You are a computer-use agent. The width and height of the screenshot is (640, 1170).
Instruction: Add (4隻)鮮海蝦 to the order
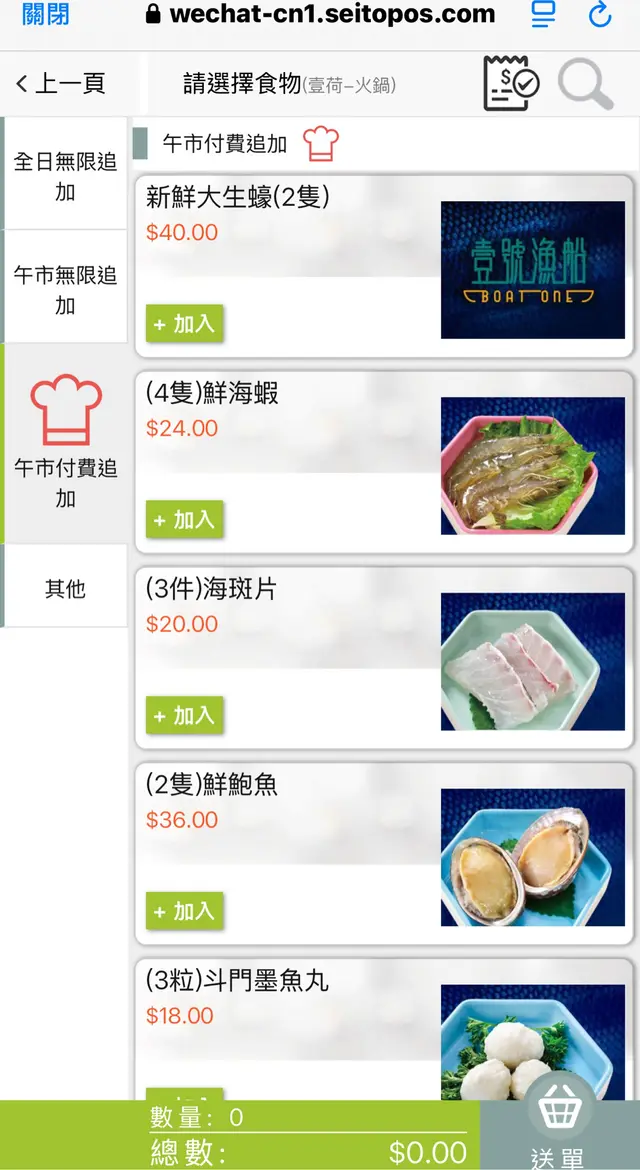184,520
